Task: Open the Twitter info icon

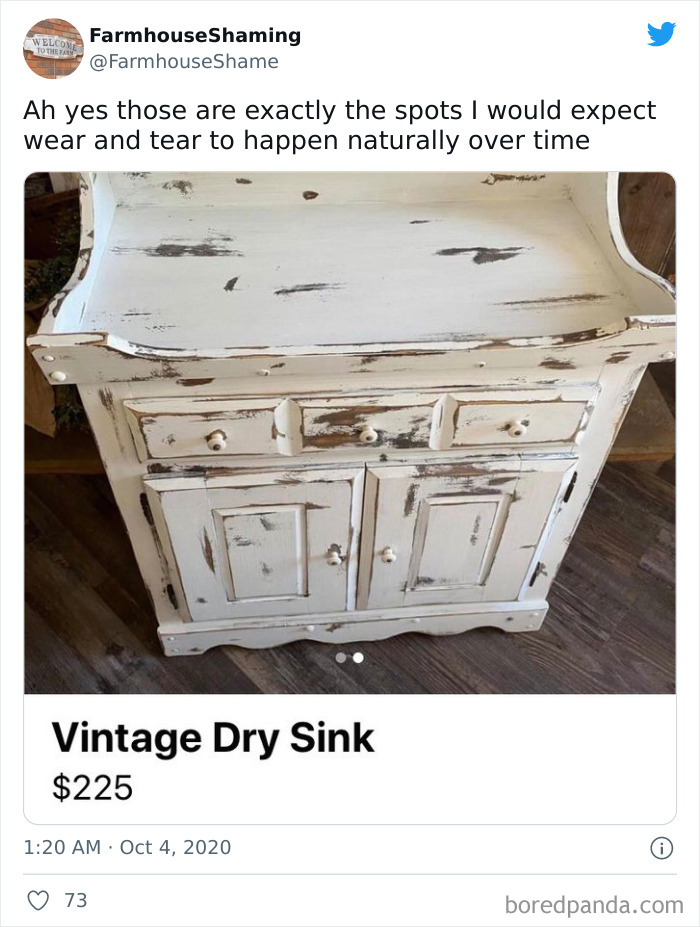Action: tap(661, 848)
